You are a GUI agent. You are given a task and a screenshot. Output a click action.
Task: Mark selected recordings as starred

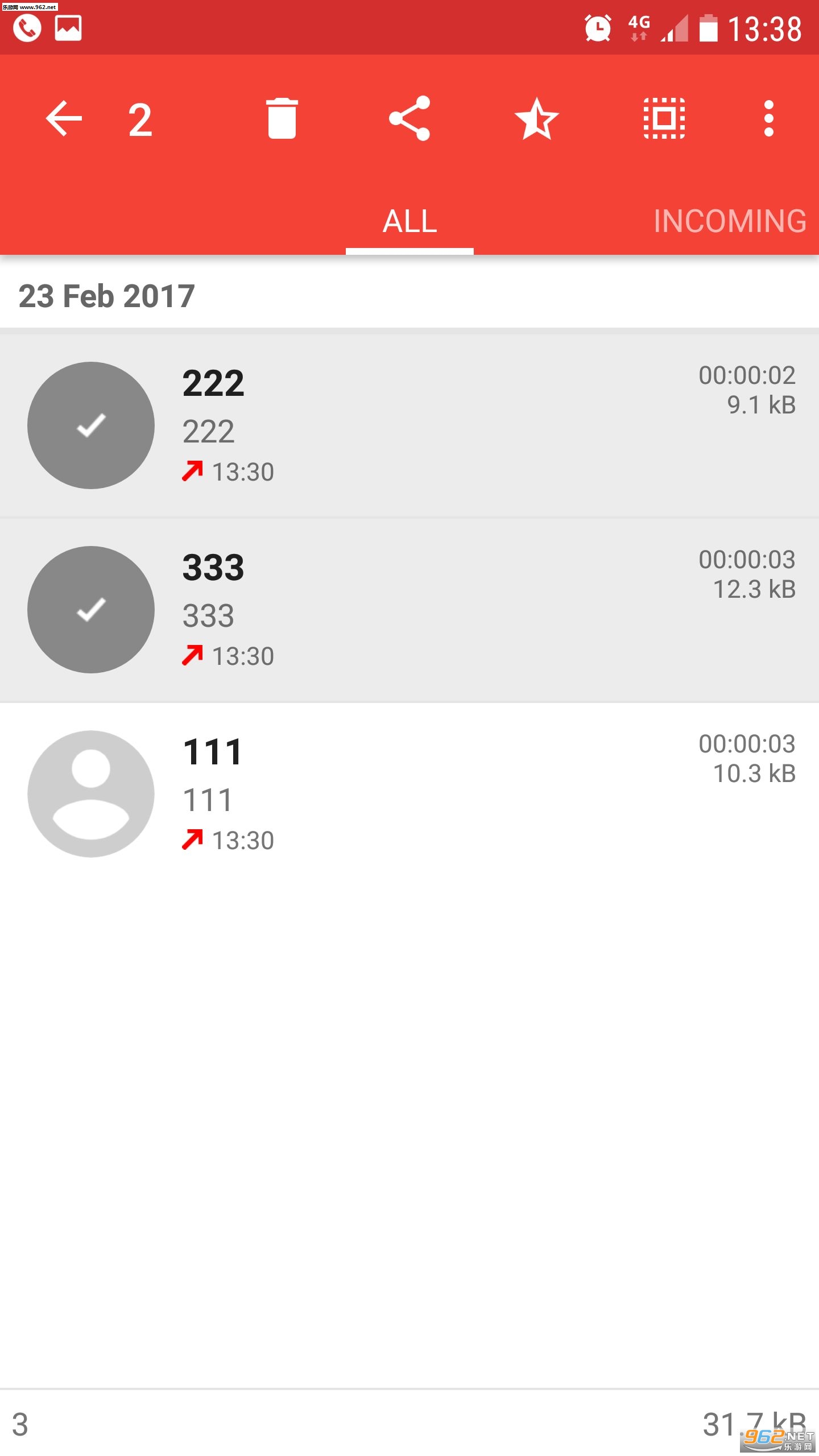(536, 118)
